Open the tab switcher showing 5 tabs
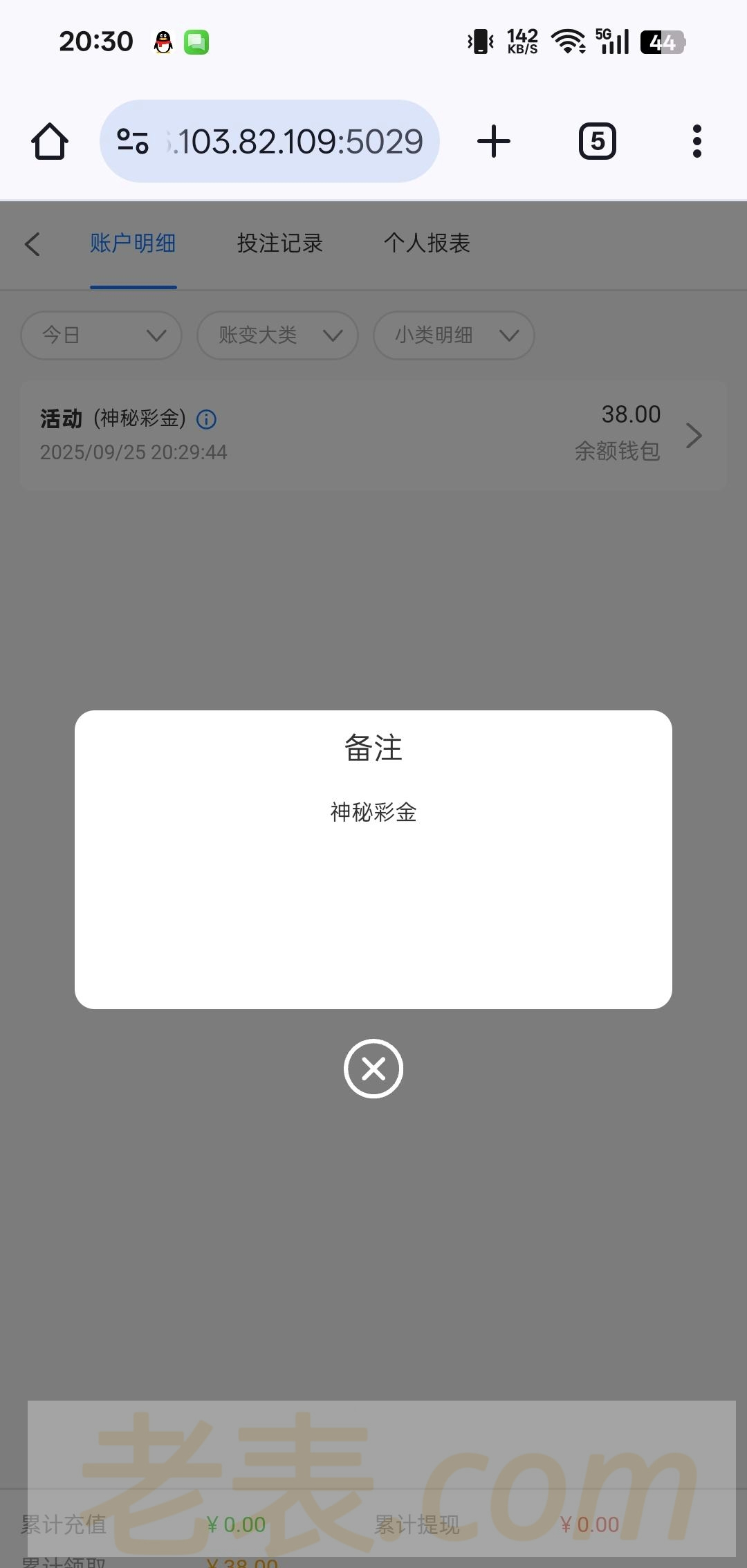Screen dimensions: 747x1568 [598, 142]
